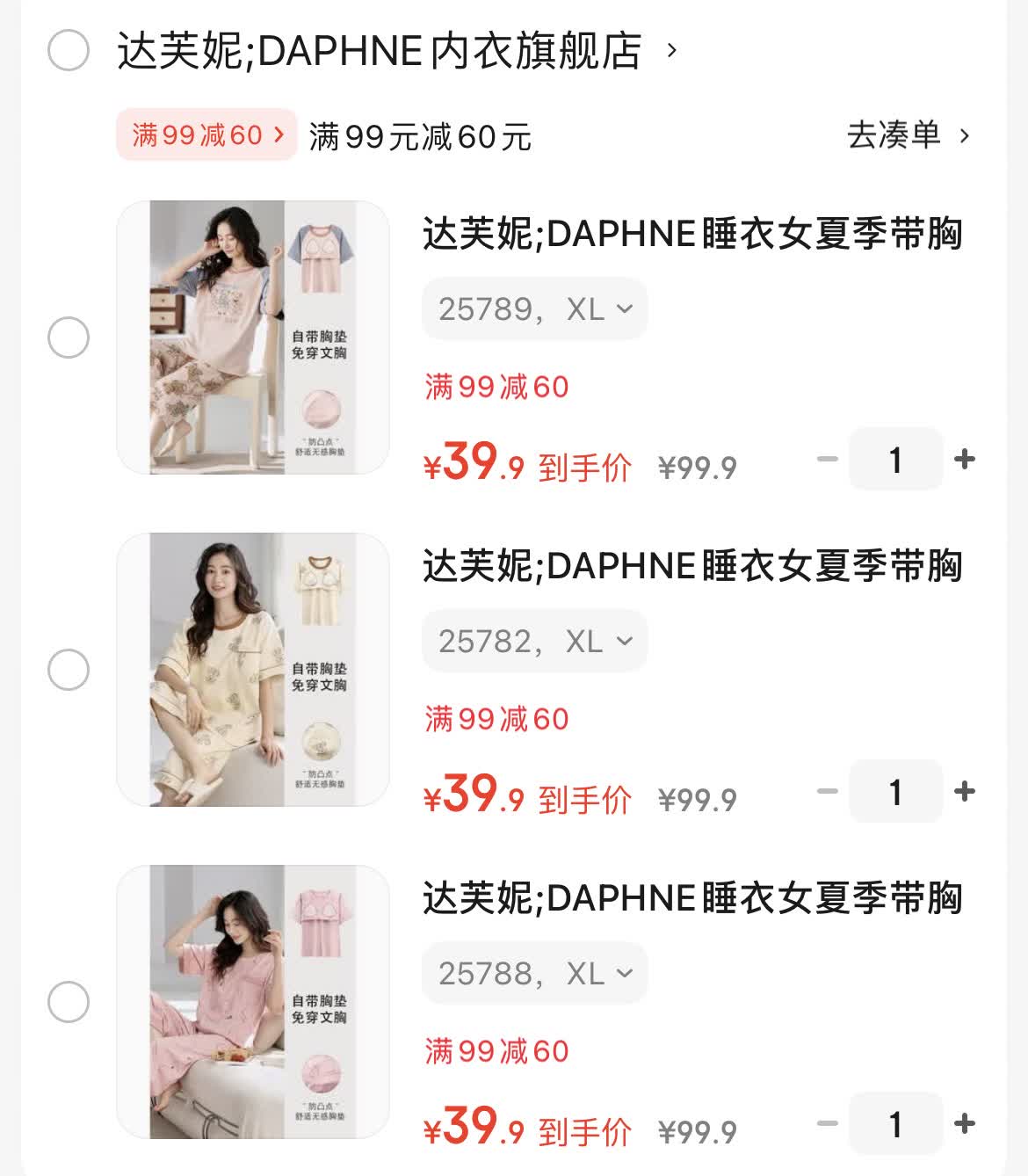Expand SKU options for item 25782
The image size is (1028, 1176).
[534, 641]
